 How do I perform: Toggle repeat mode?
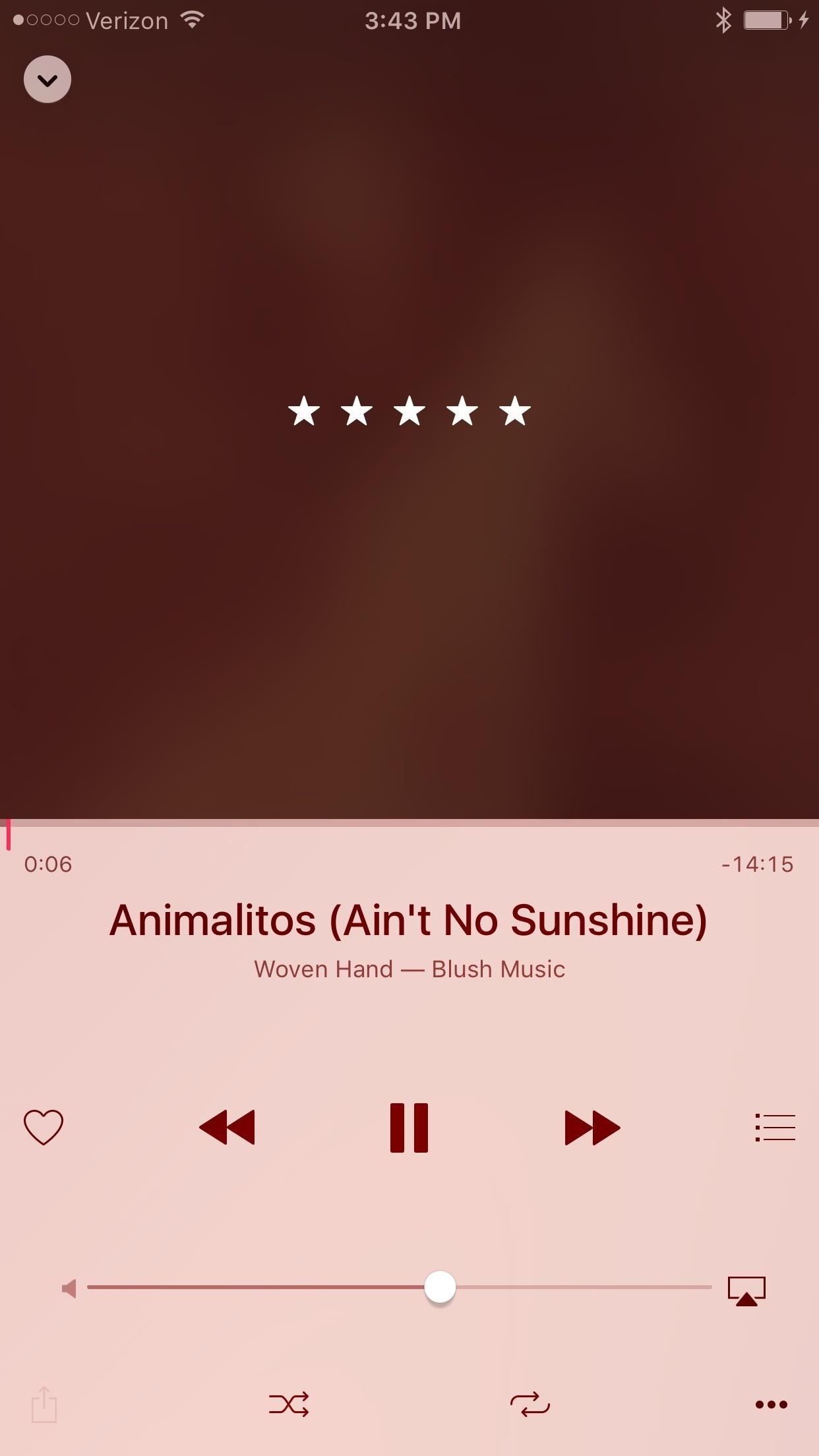coord(530,1405)
